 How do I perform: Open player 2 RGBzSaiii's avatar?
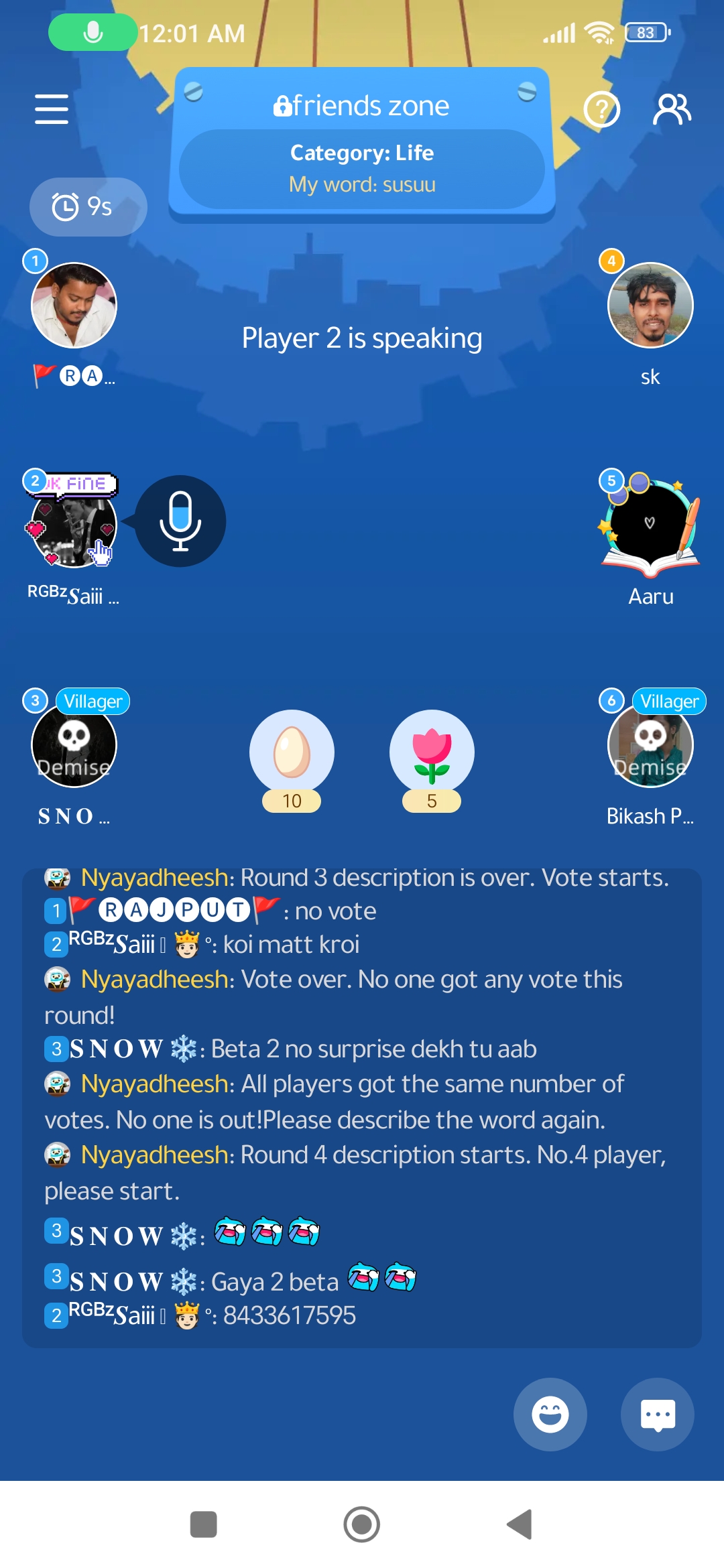(x=74, y=525)
